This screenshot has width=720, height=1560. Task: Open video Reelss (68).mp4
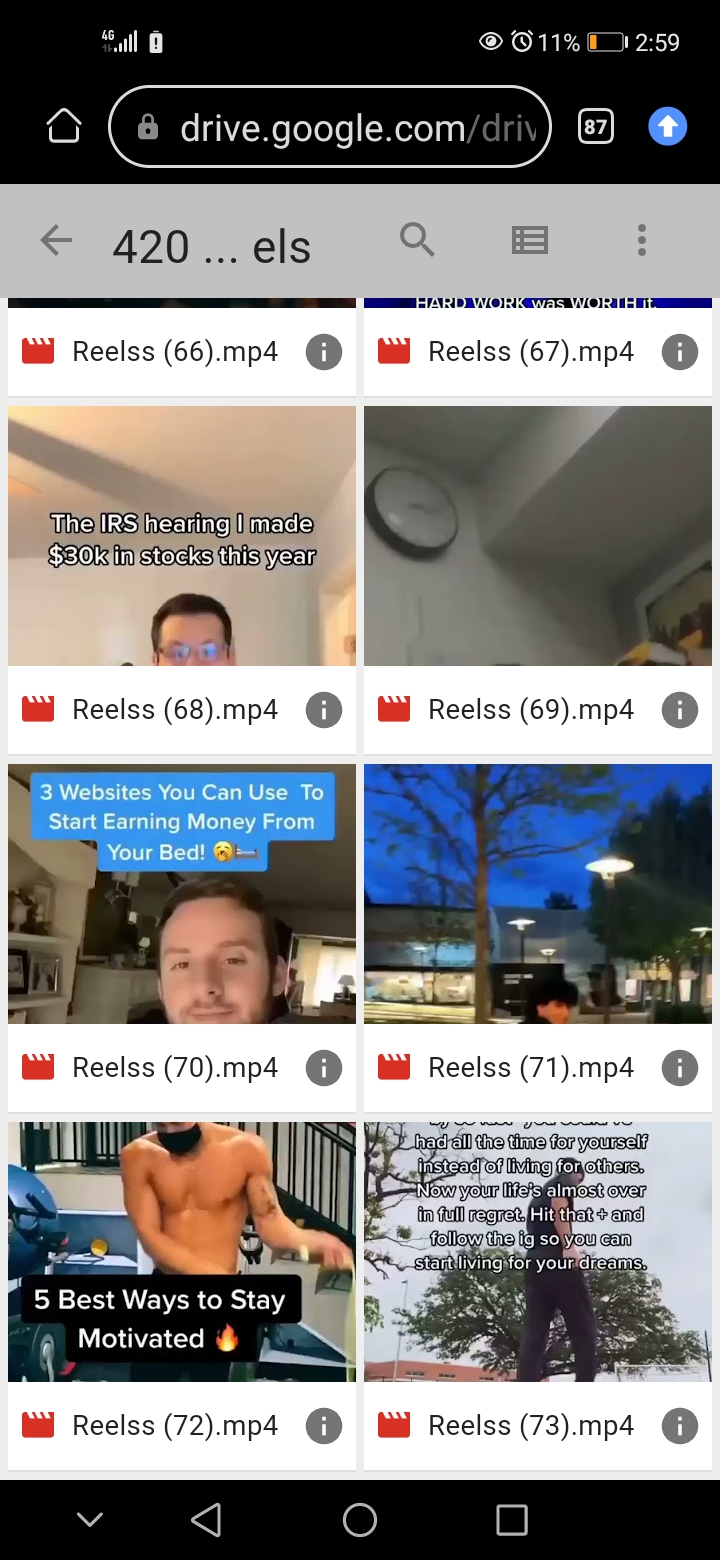click(x=182, y=537)
